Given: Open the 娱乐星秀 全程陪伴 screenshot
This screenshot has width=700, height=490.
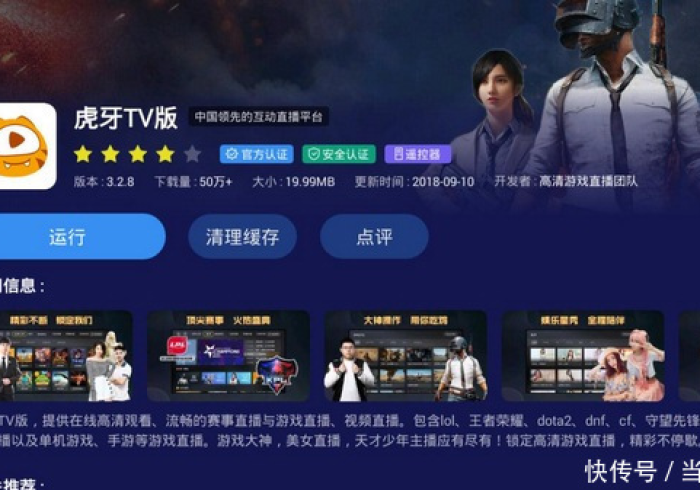Looking at the screenshot, I should click(x=582, y=356).
